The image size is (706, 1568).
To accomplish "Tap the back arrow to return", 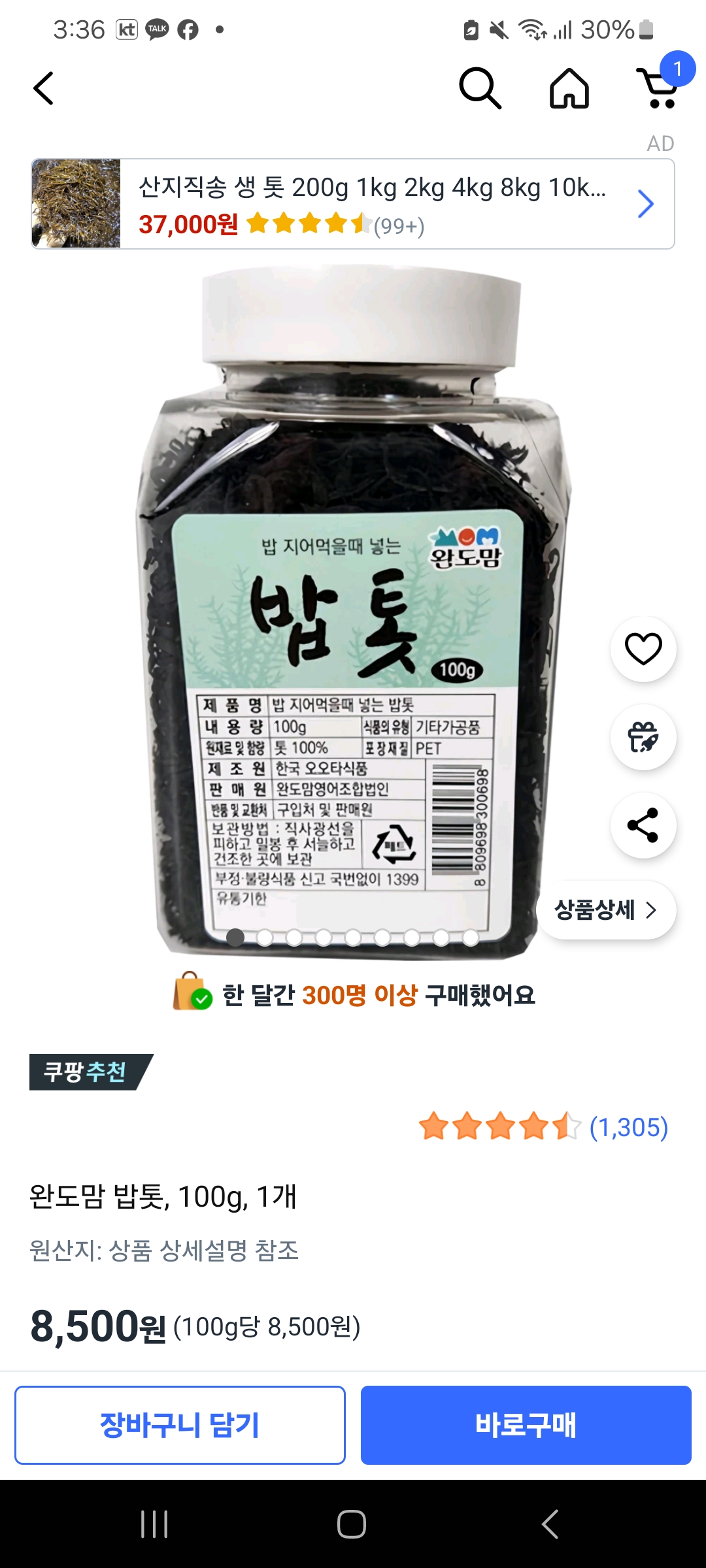I will (43, 89).
